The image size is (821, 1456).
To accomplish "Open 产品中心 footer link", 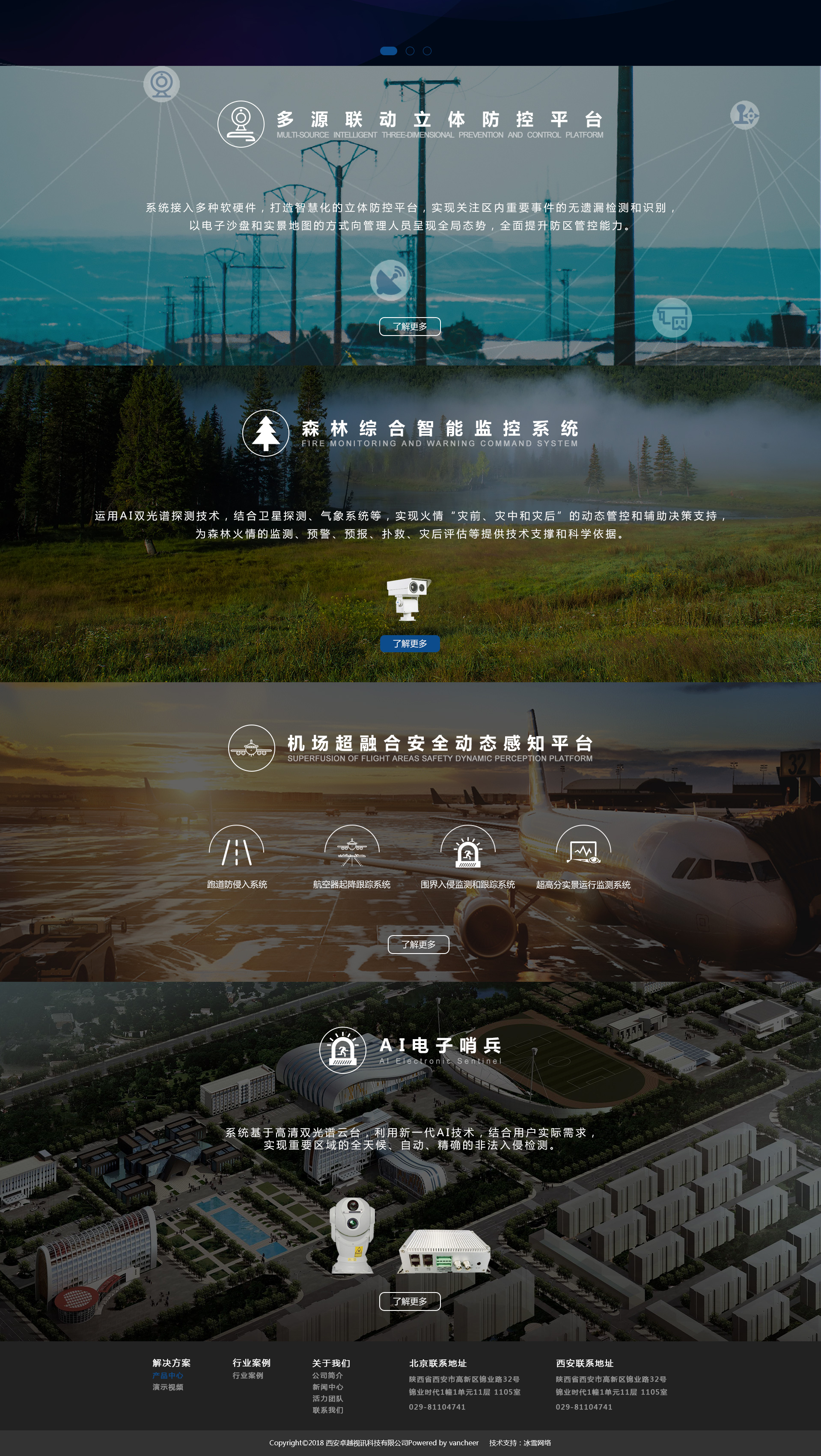I will click(167, 1375).
